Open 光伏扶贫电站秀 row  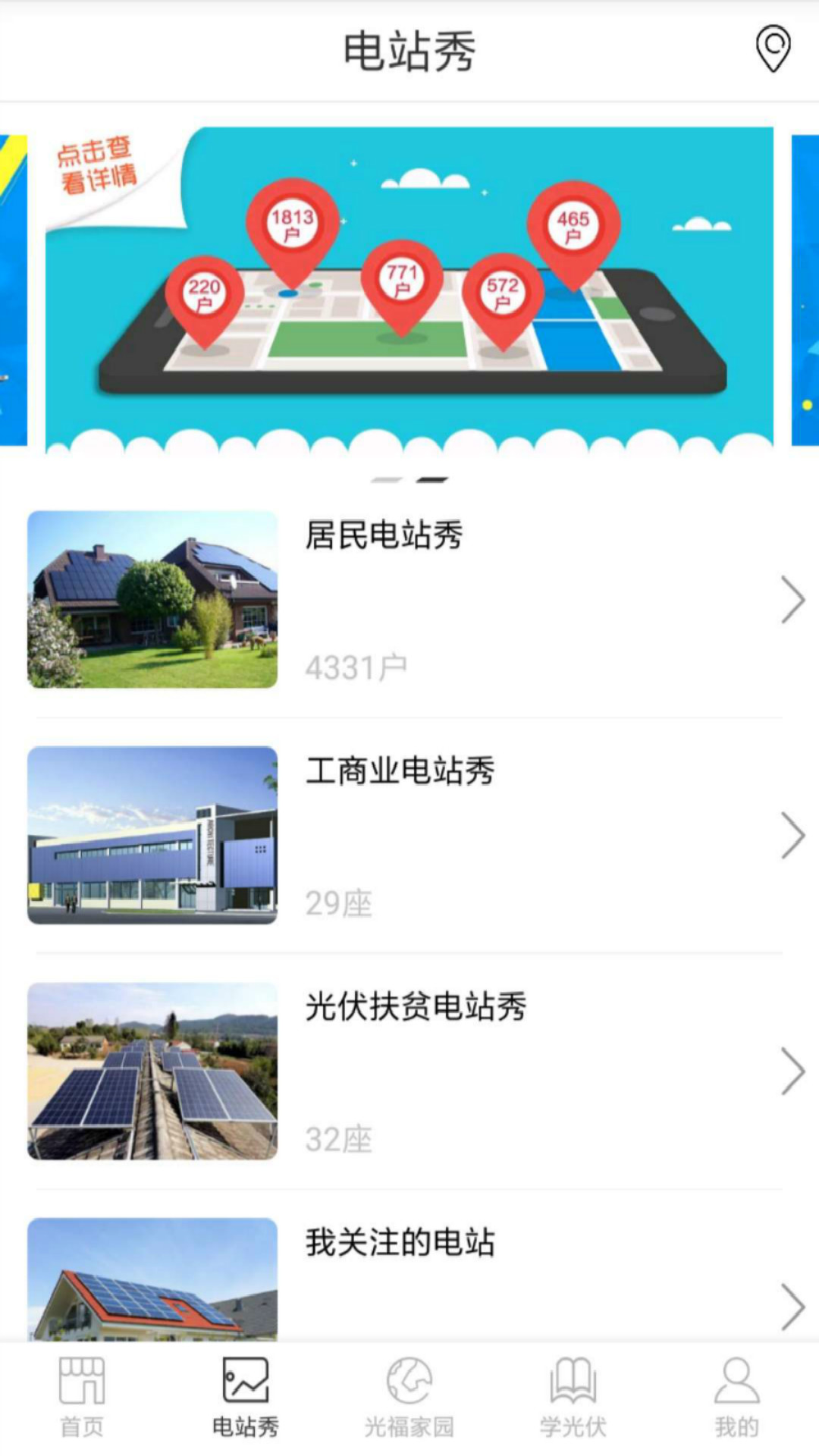[409, 1071]
